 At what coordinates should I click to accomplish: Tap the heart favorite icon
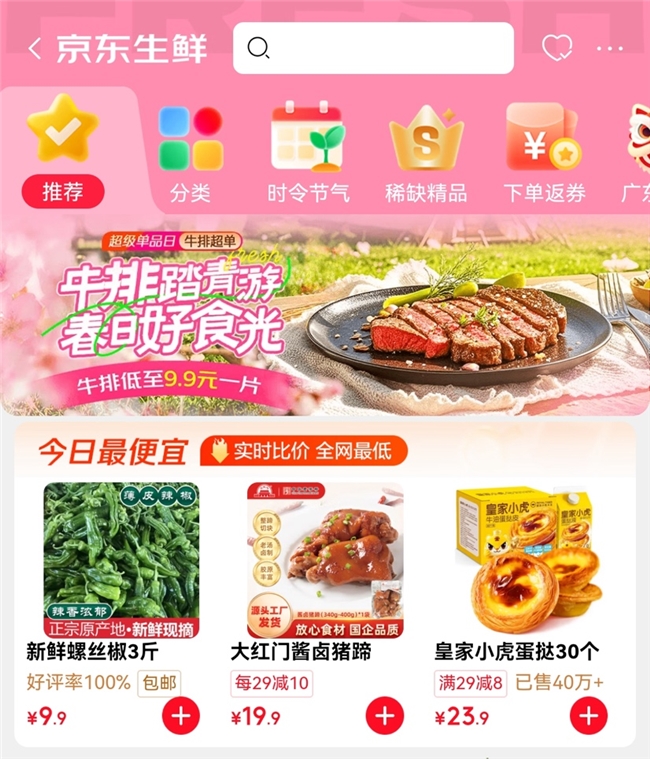(x=557, y=47)
